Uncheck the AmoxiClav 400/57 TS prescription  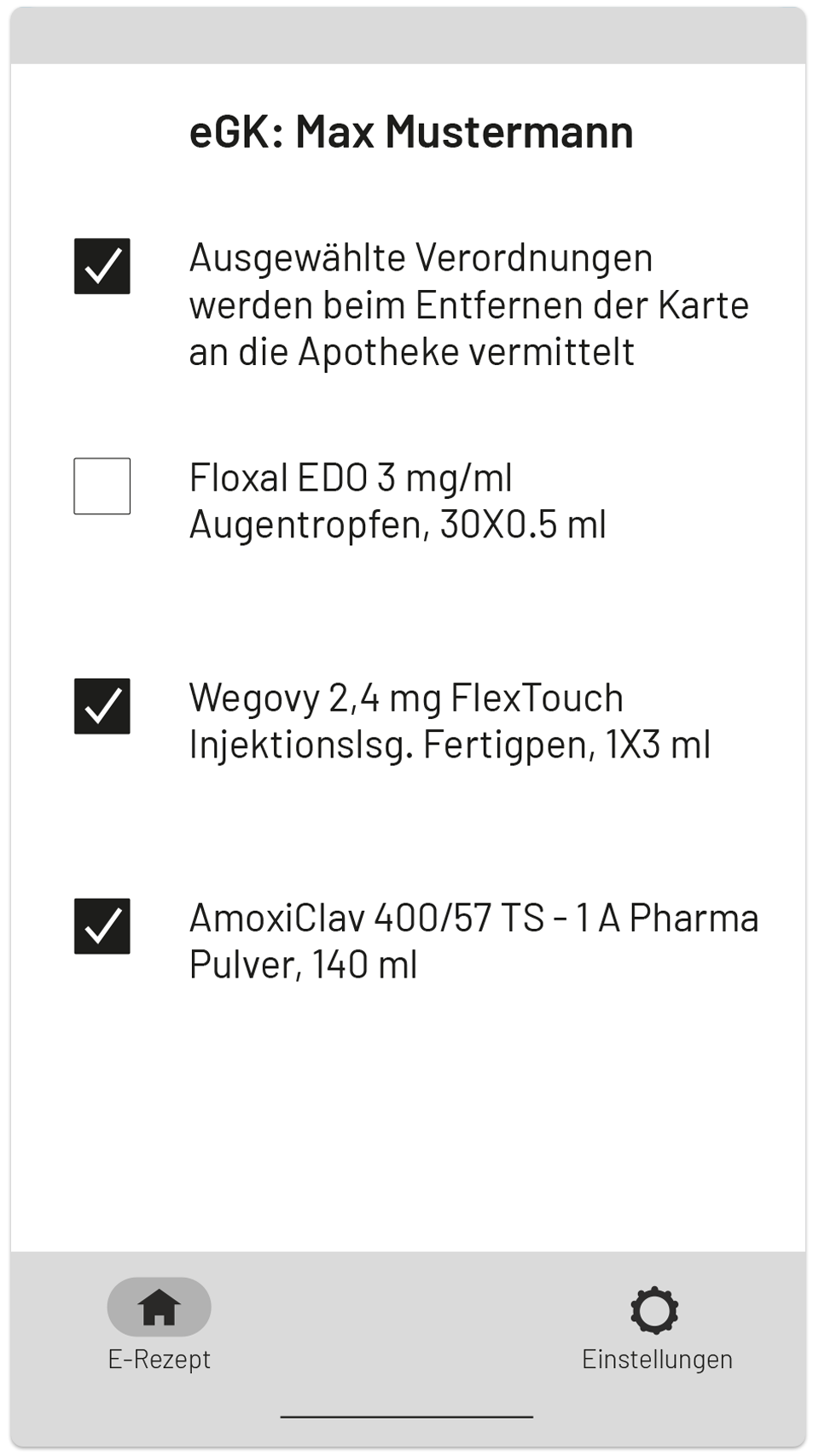(x=102, y=926)
